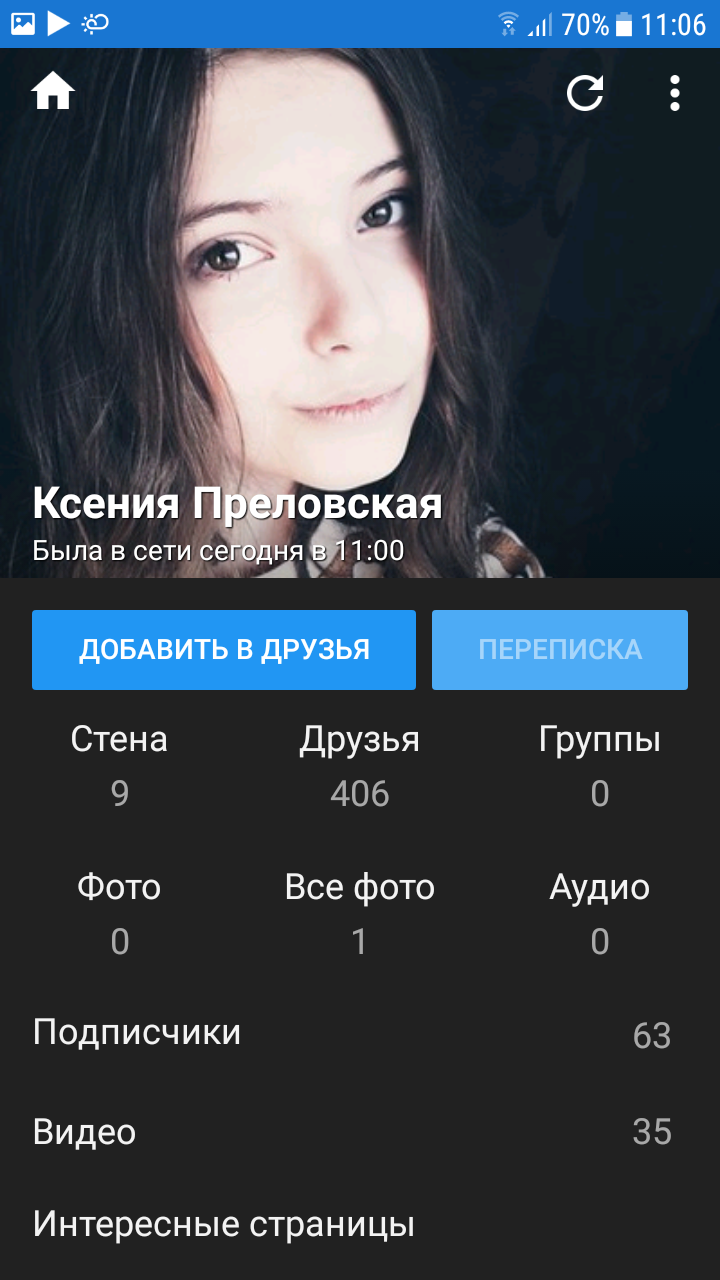This screenshot has width=720, height=1280.
Task: Show the Подписчики list
Action: pyautogui.click(x=360, y=1033)
